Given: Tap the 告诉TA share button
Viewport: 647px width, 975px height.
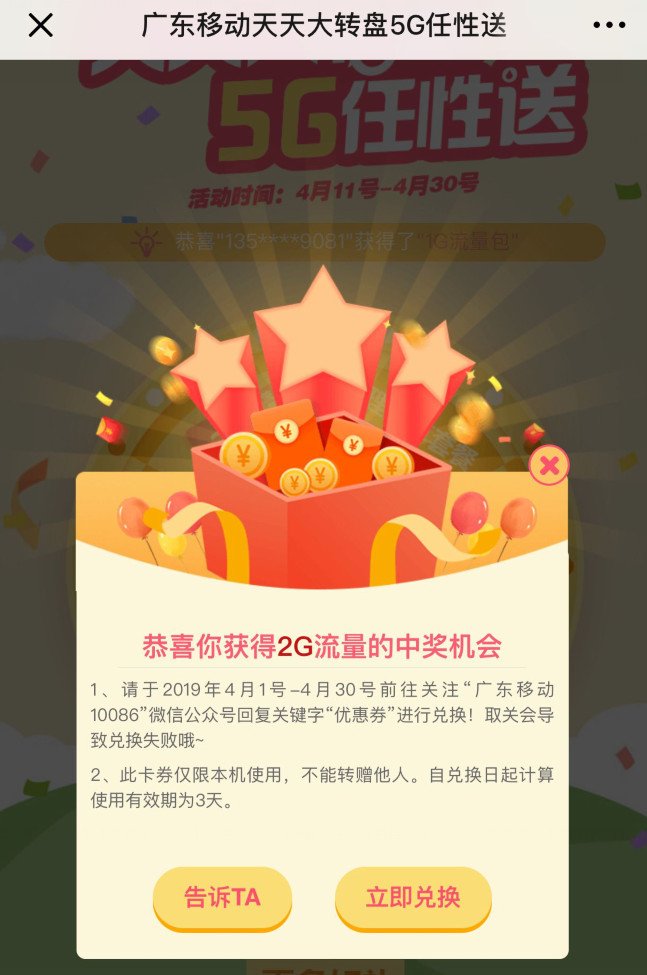Looking at the screenshot, I should (222, 897).
